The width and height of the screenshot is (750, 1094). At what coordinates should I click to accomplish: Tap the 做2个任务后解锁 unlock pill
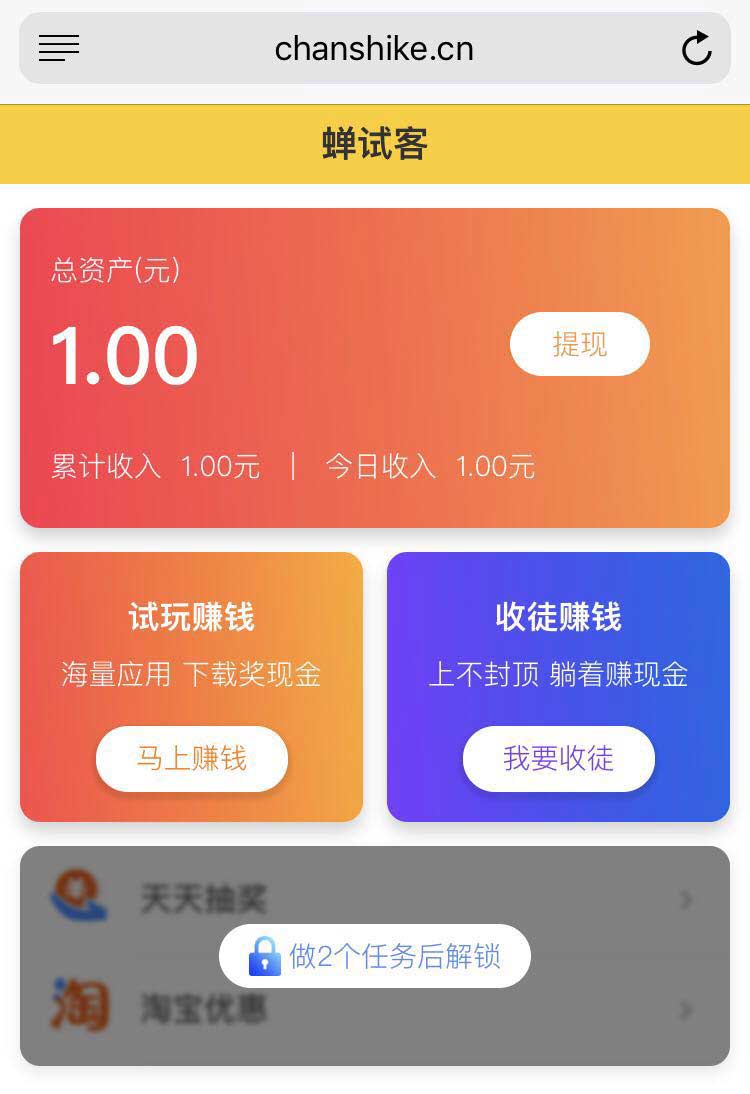click(375, 956)
